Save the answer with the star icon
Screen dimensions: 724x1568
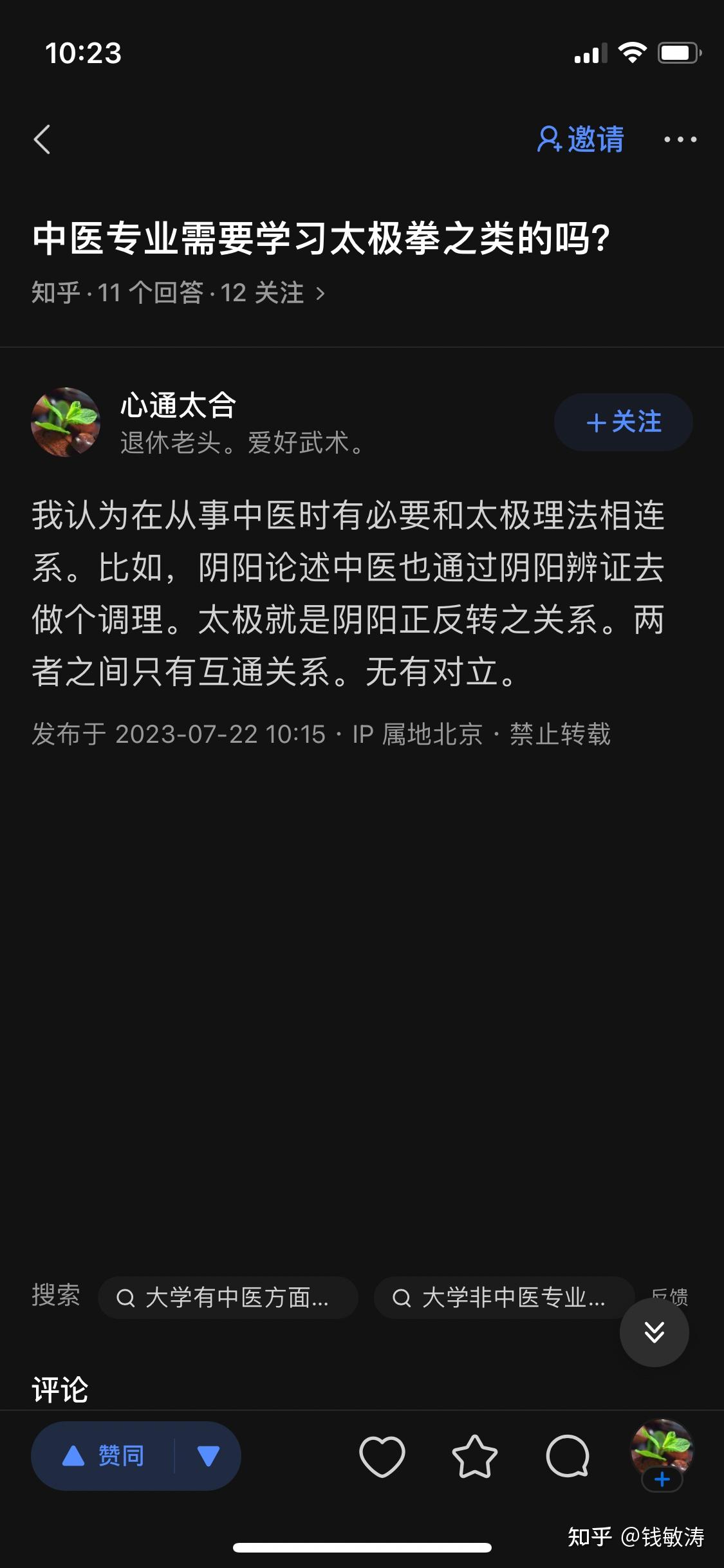[475, 1456]
